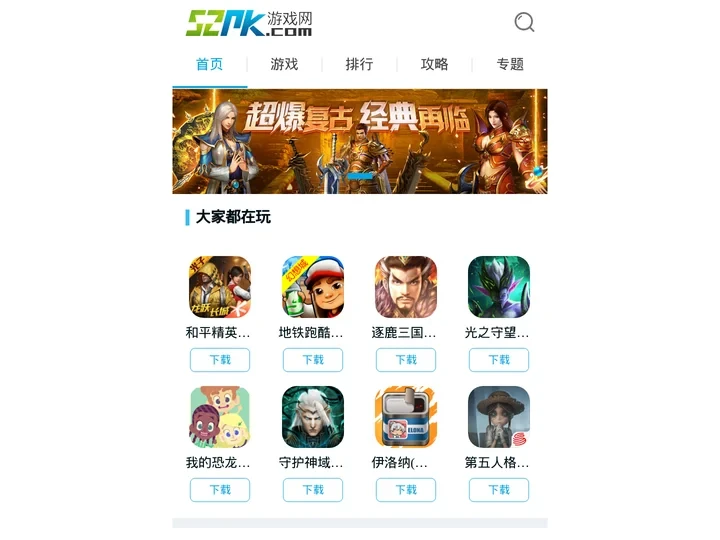Download 逐鹿三国 game
The height and width of the screenshot is (540, 720).
click(x=406, y=360)
